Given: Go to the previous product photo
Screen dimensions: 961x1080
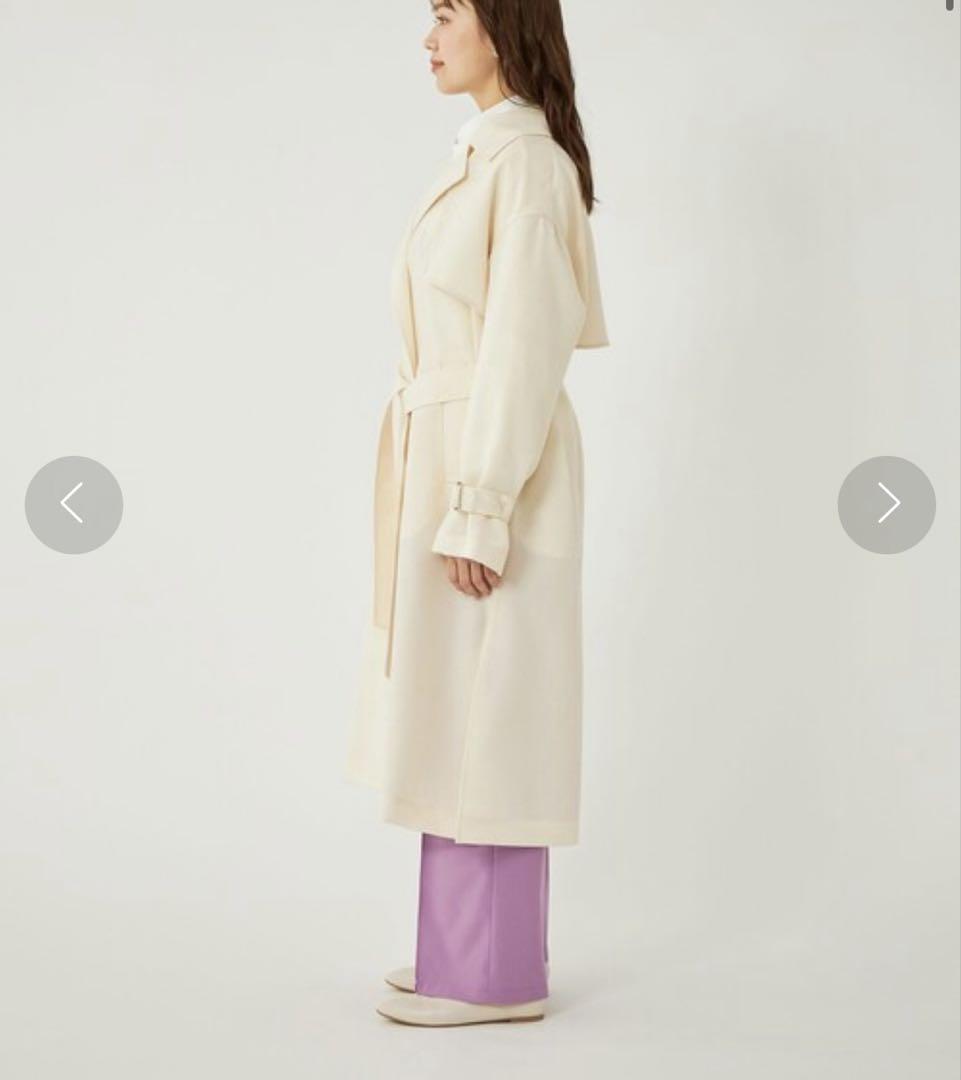Looking at the screenshot, I should 74,504.
